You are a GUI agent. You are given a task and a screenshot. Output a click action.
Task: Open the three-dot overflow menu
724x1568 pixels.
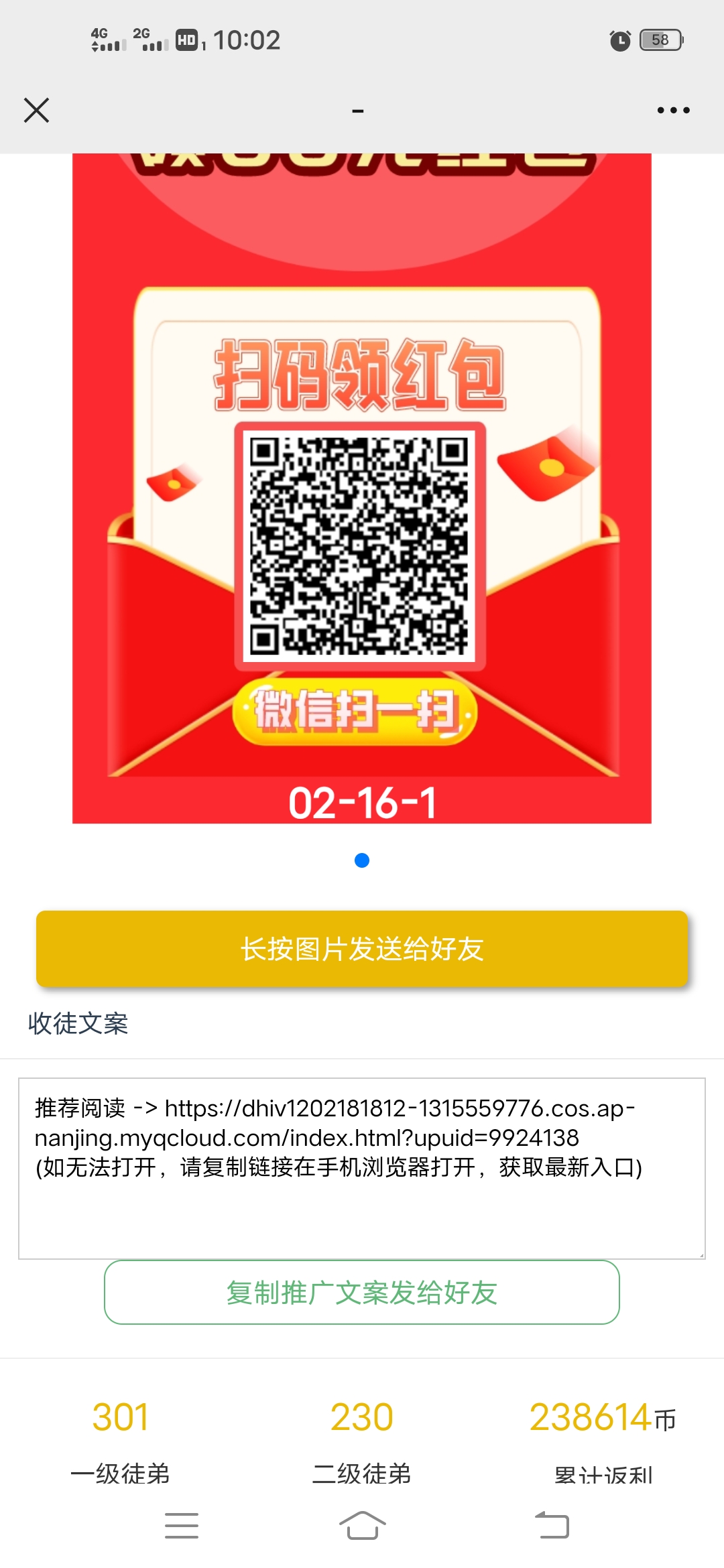pyautogui.click(x=673, y=110)
